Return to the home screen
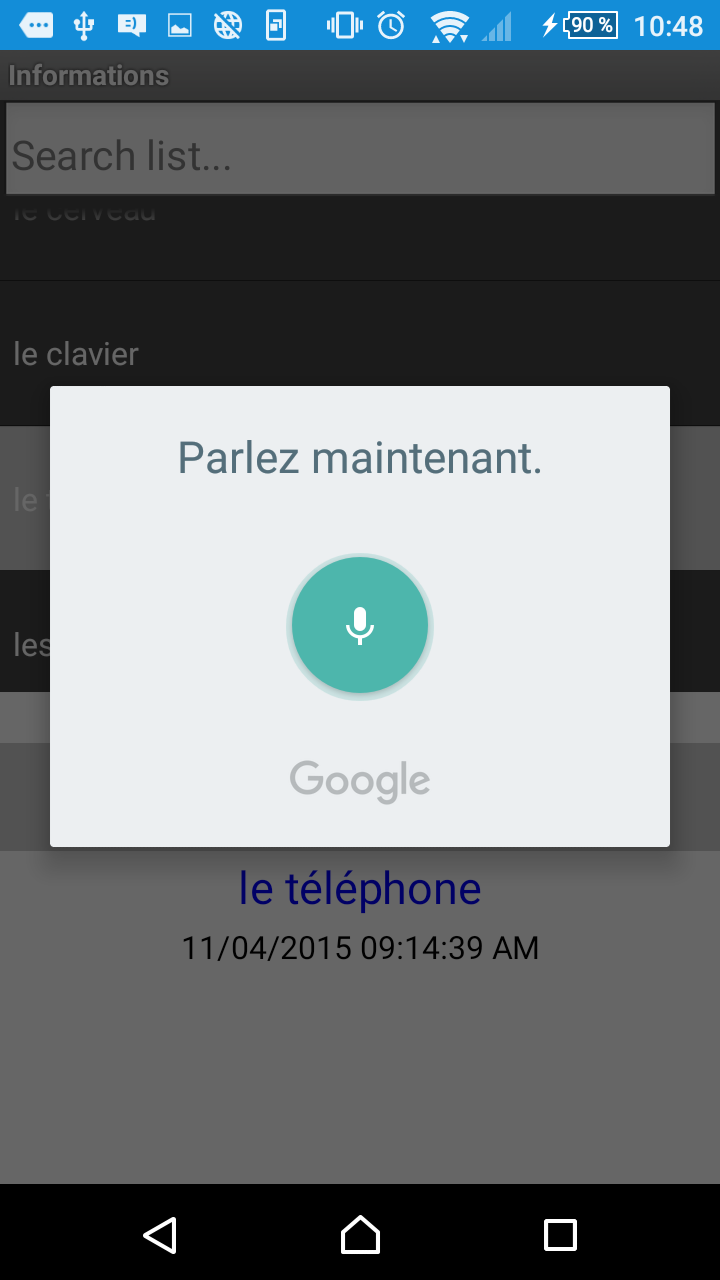 360,1235
